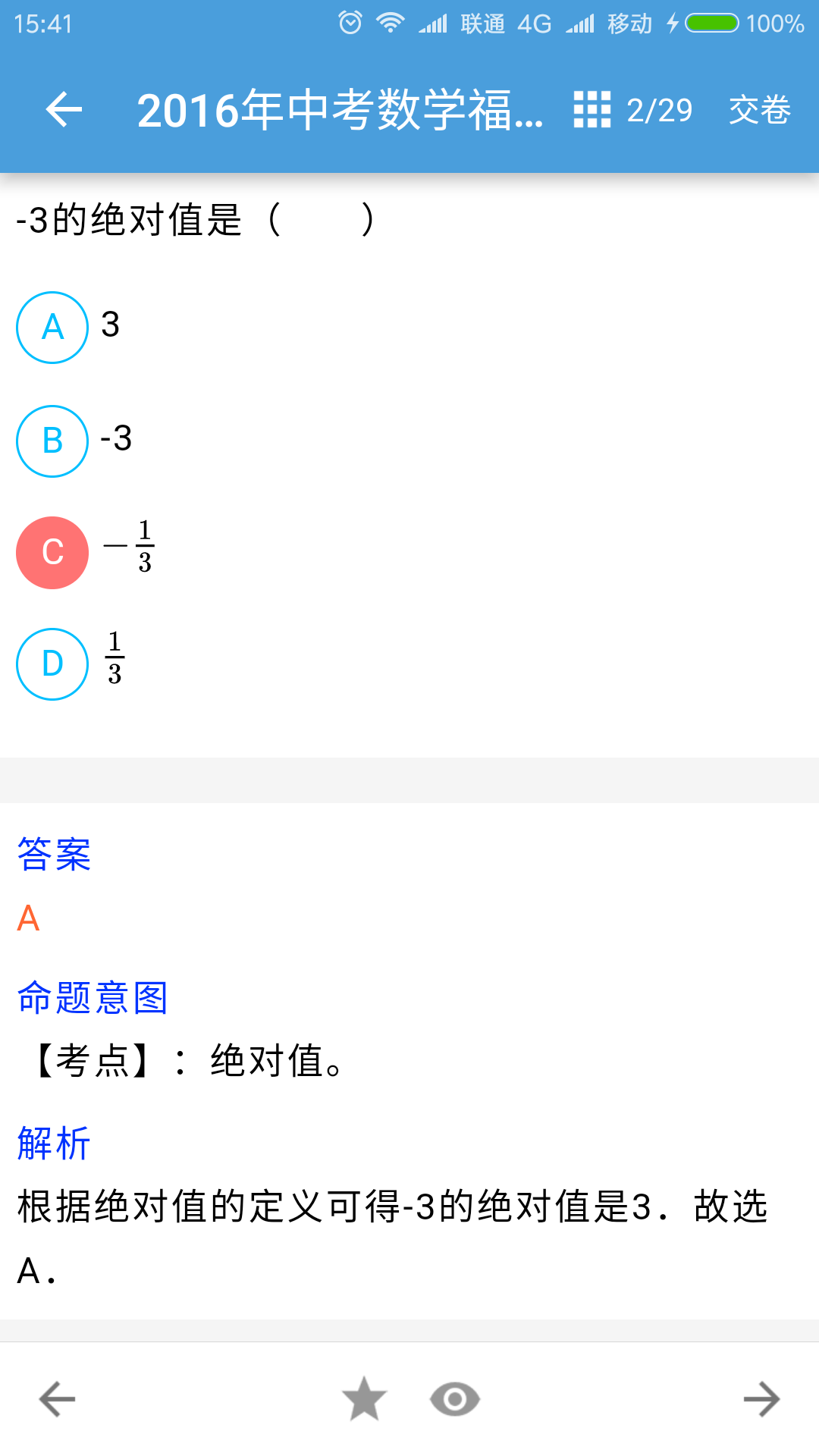Favorite this question with the star
Image resolution: width=819 pixels, height=1456 pixels.
tap(364, 1399)
